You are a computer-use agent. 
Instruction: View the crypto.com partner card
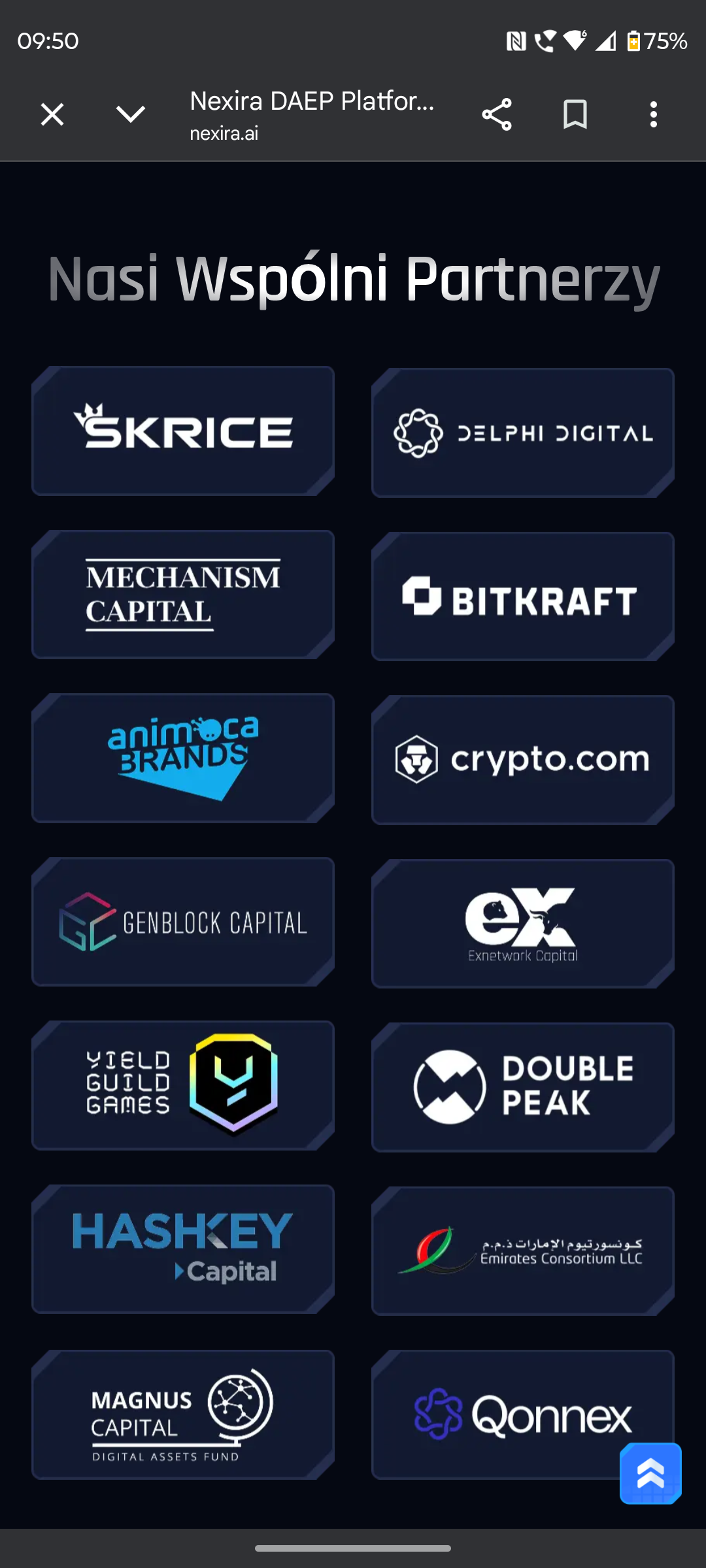523,760
